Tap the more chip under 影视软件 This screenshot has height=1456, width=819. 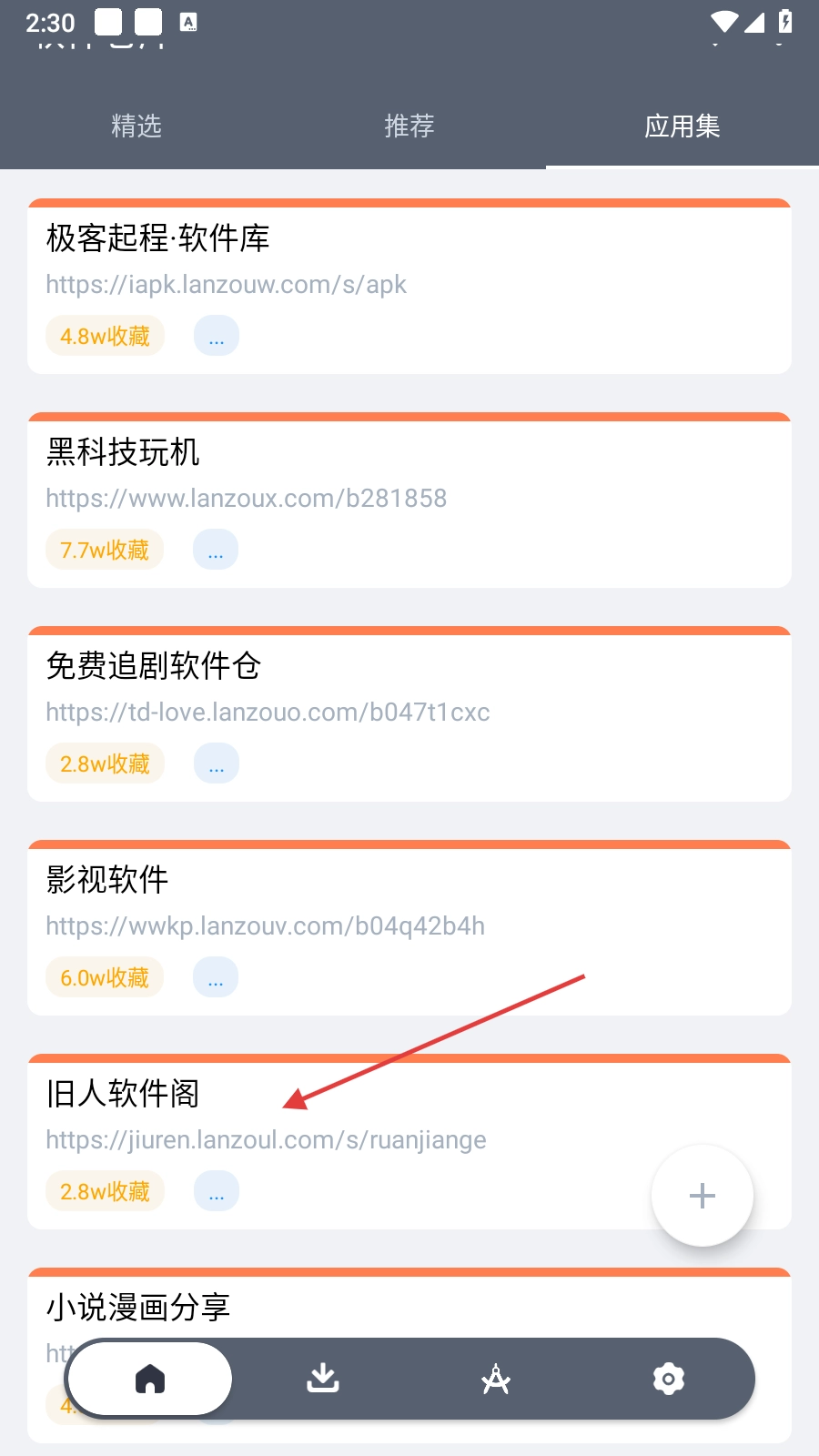216,977
